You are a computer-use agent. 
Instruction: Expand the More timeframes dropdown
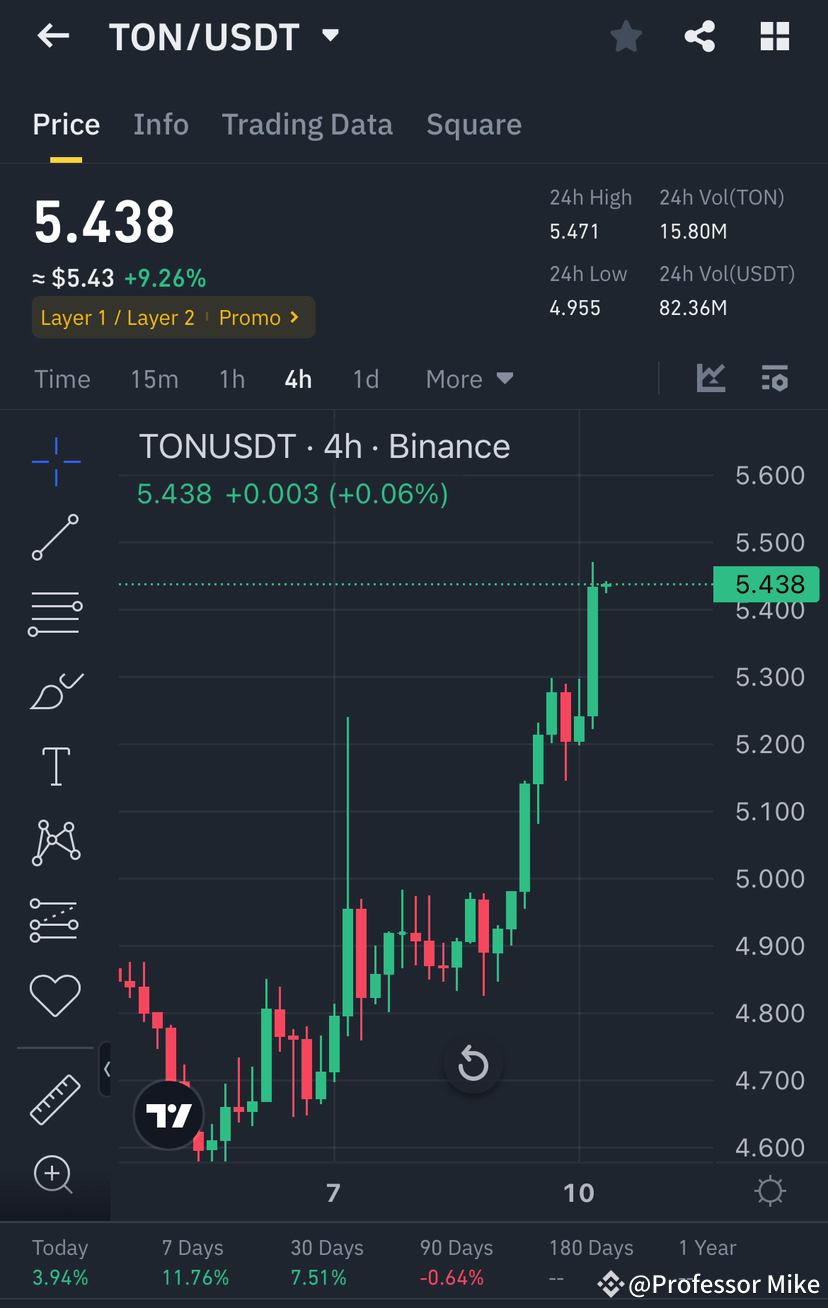coord(469,378)
